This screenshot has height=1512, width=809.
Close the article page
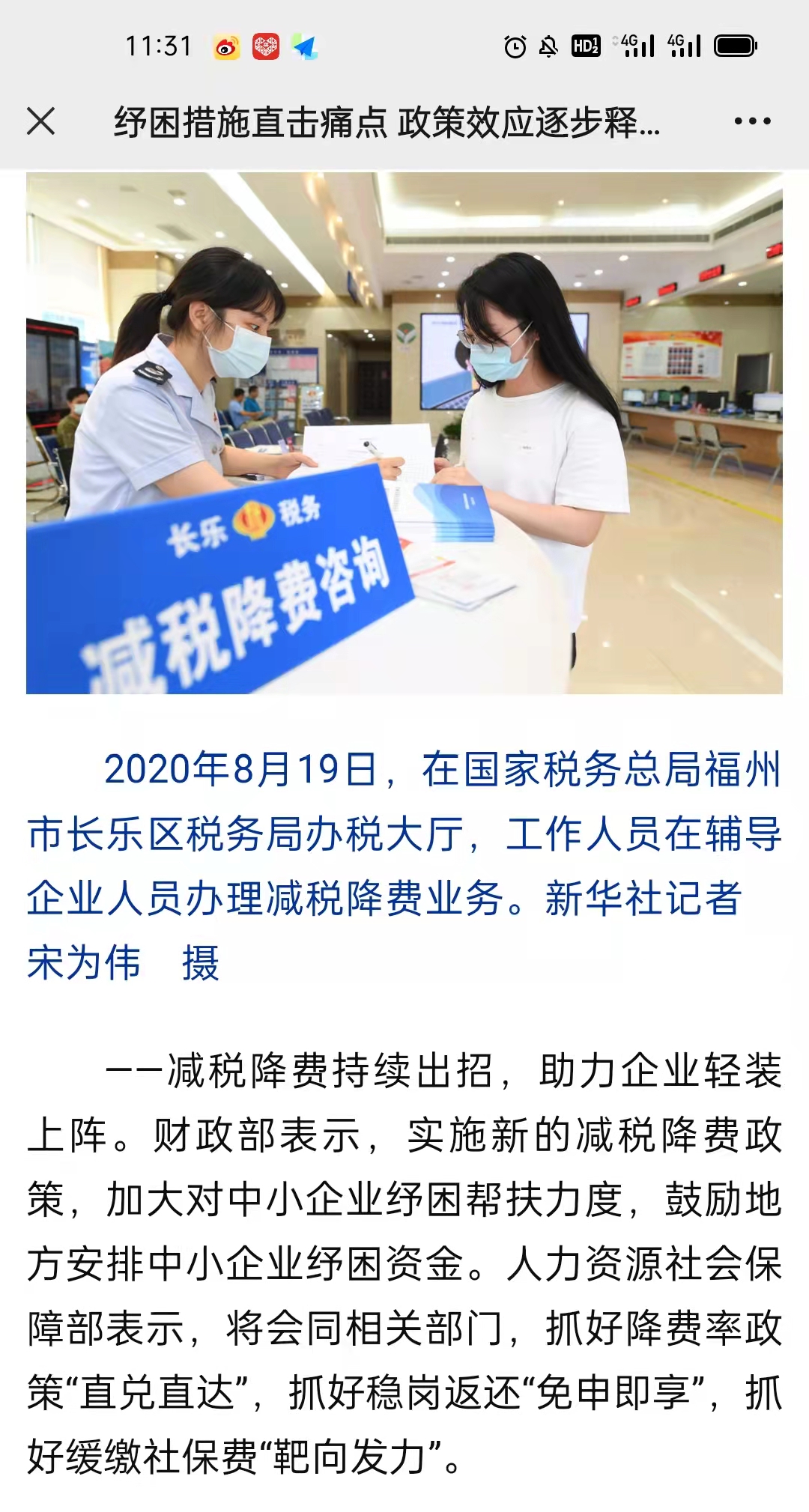point(41,121)
